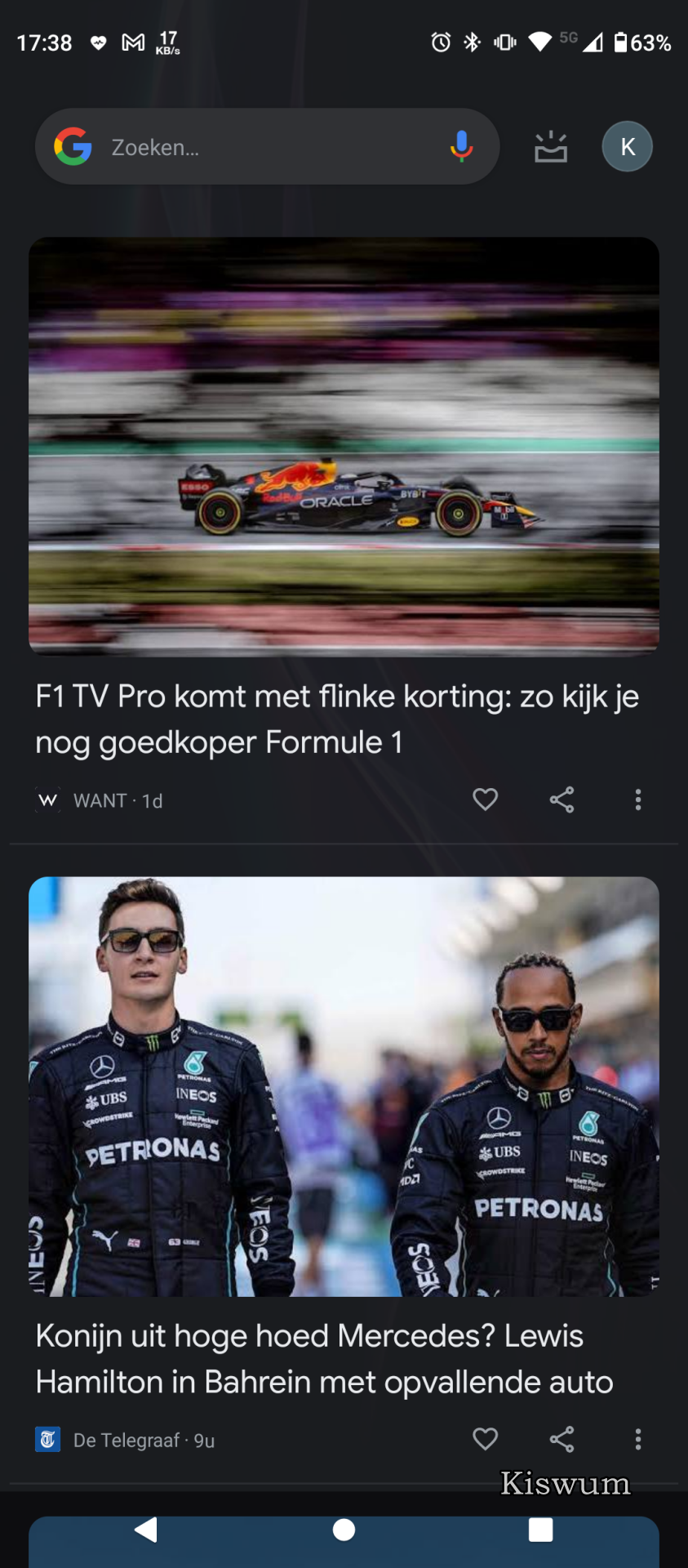Open the K account profile
Image resolution: width=688 pixels, height=1568 pixels.
click(627, 147)
